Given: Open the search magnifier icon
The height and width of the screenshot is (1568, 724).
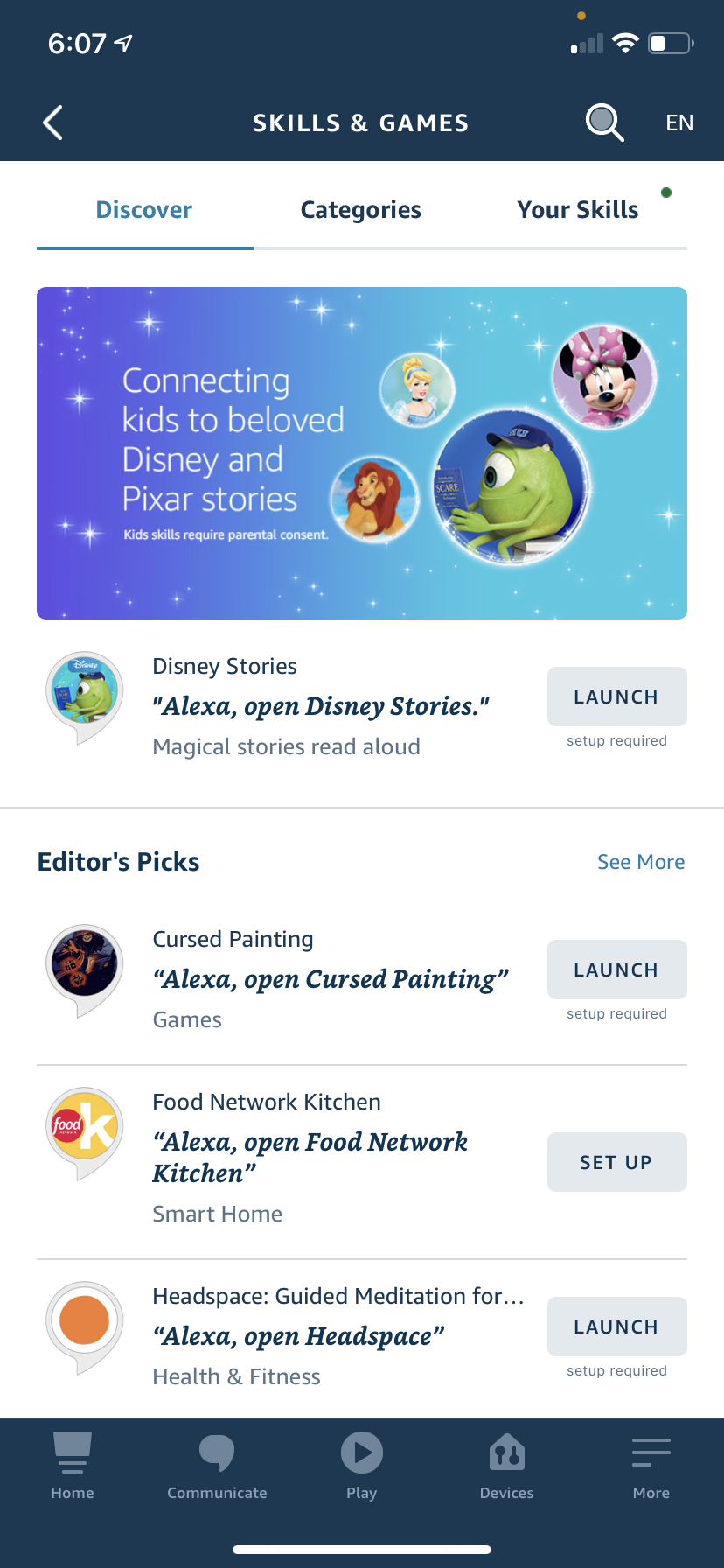Looking at the screenshot, I should tap(604, 122).
